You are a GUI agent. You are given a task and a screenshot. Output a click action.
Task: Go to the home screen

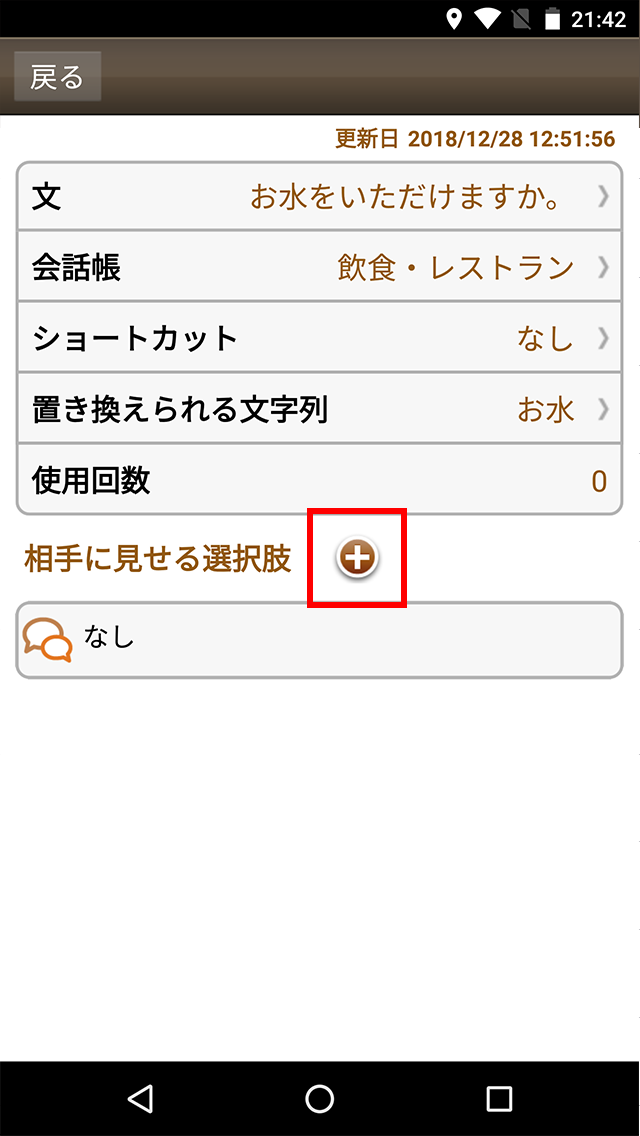point(319,1098)
